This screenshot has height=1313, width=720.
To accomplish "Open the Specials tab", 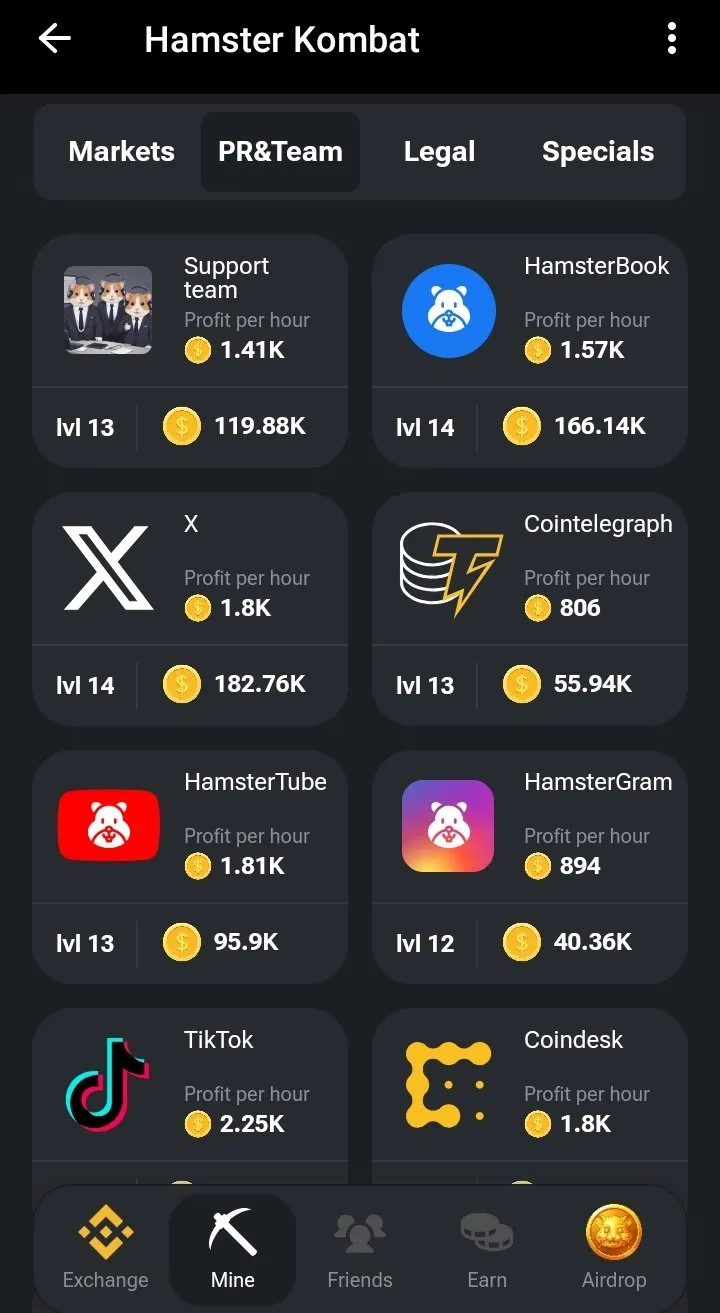I will point(597,152).
